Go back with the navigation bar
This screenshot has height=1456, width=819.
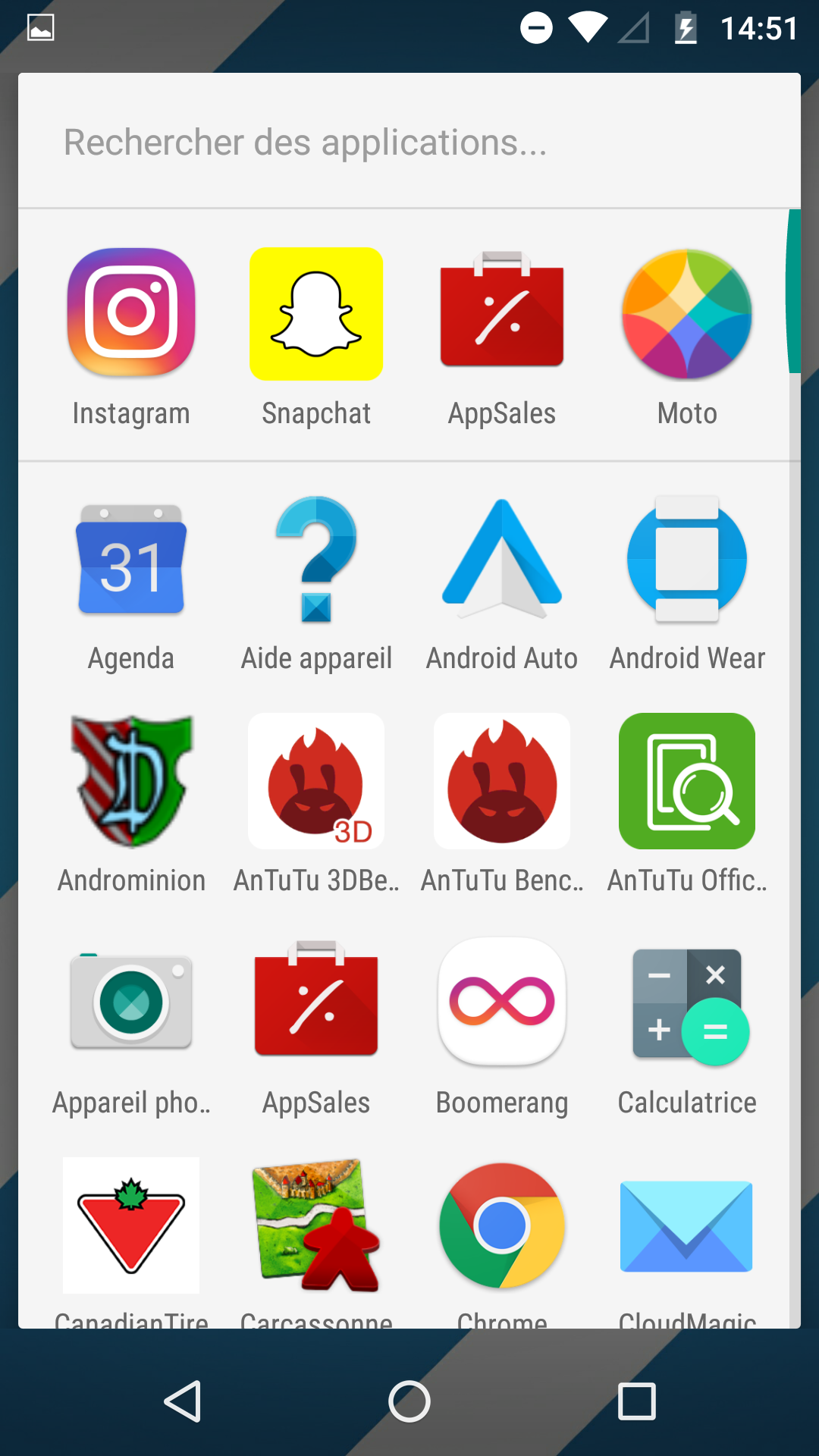click(x=182, y=1401)
